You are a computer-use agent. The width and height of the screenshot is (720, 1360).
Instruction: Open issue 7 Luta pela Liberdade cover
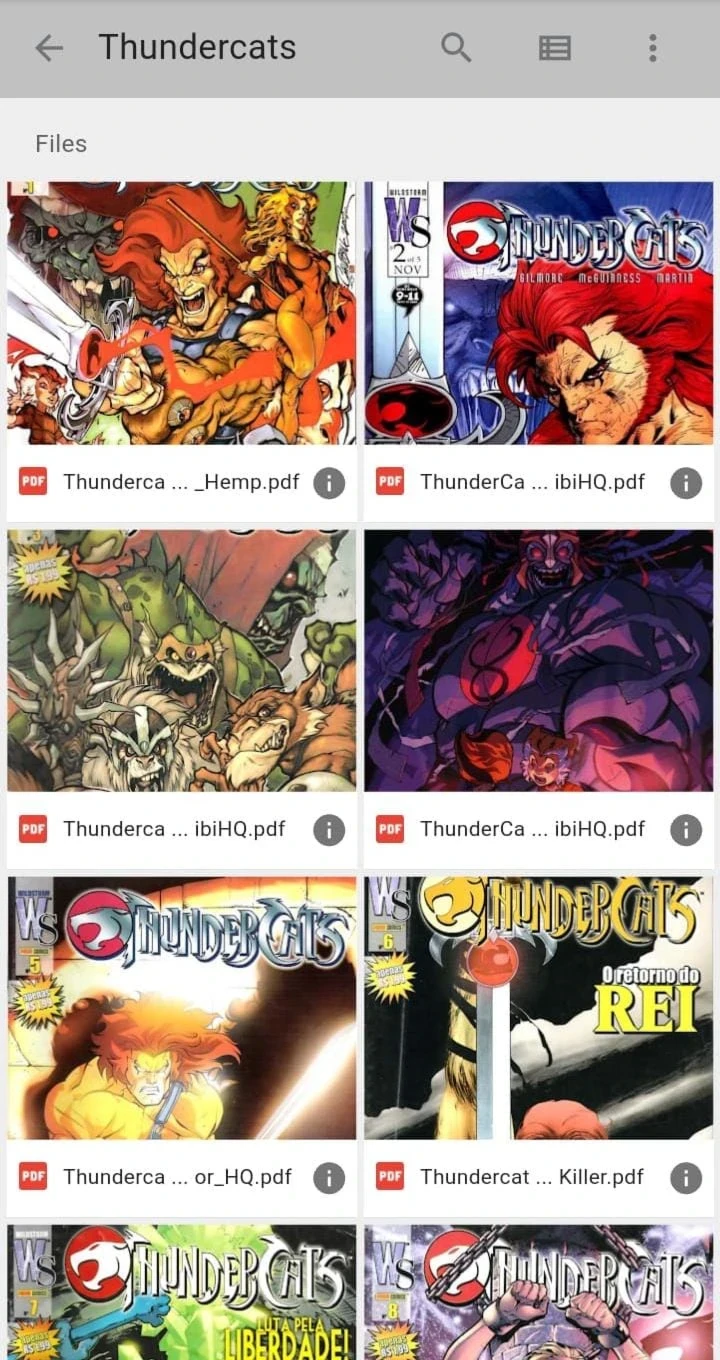click(181, 1292)
